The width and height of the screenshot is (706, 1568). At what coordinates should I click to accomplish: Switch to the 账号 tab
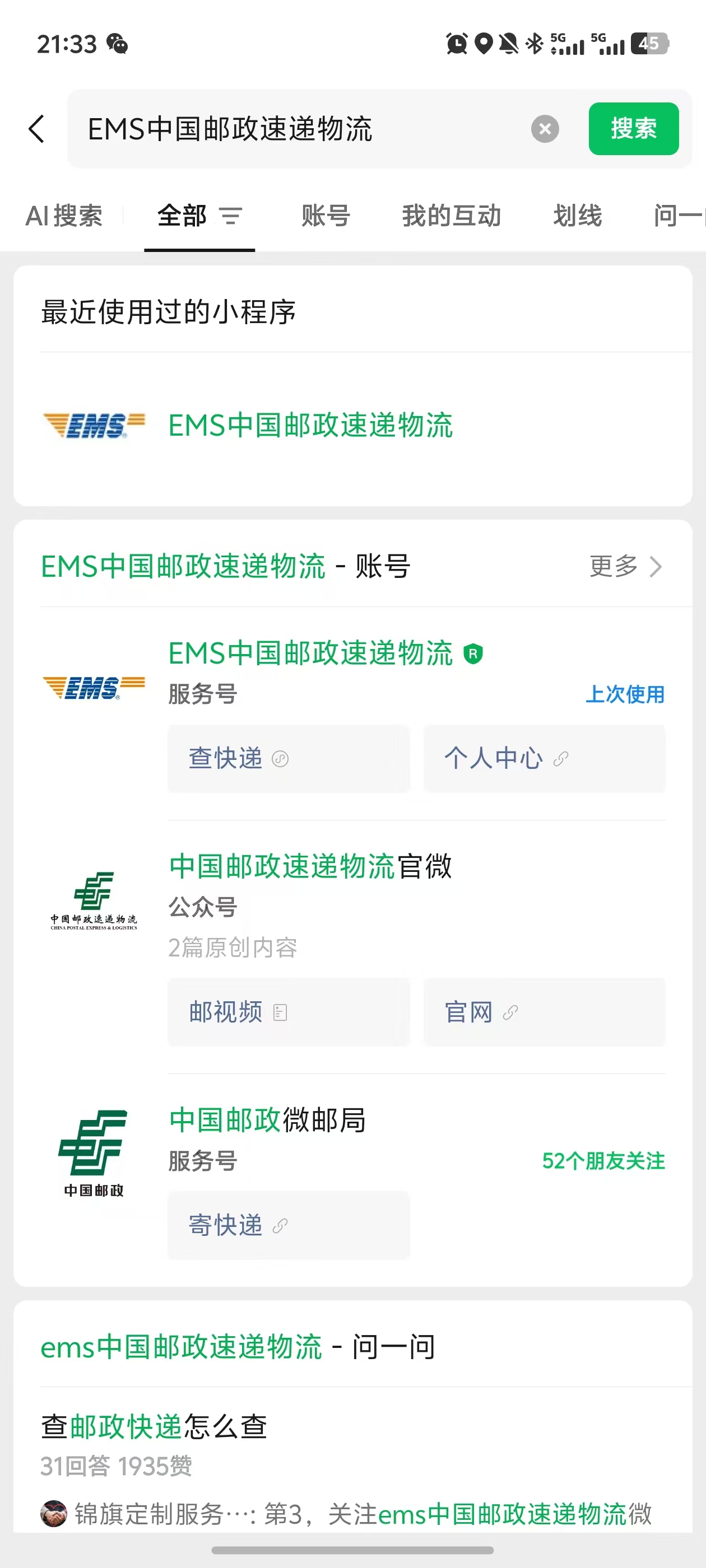[326, 216]
